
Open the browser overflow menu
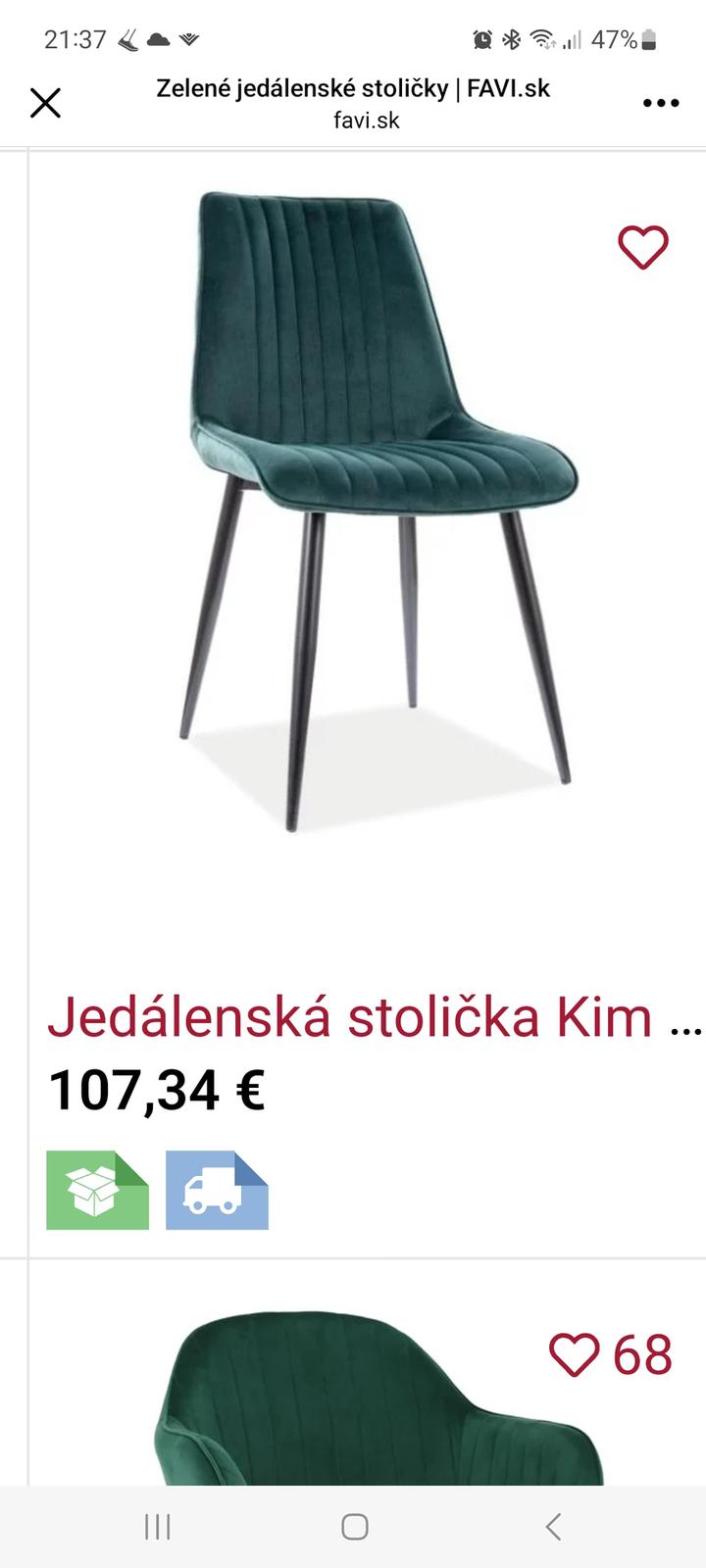(661, 103)
